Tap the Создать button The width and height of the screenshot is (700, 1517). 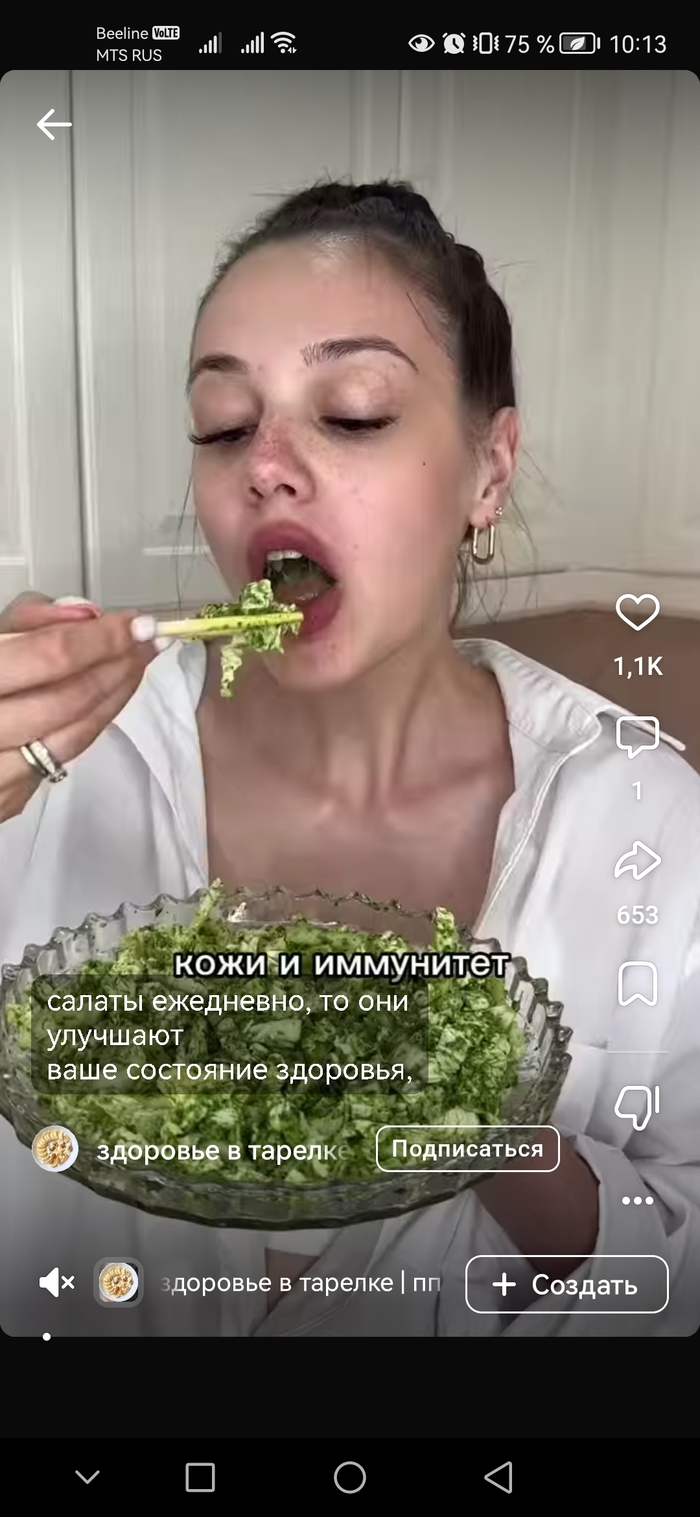point(566,1284)
